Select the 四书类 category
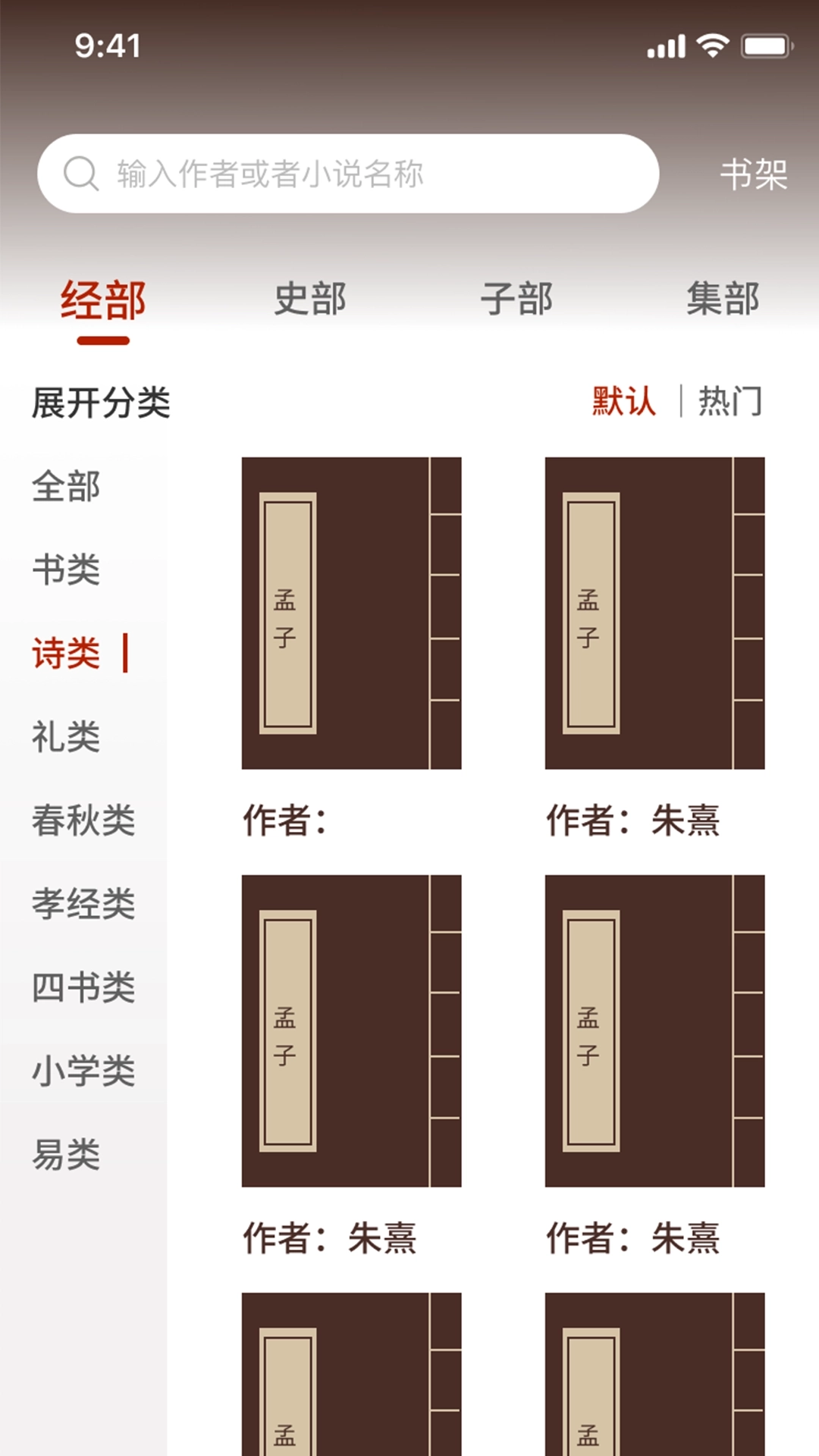Viewport: 819px width, 1456px height. 83,987
